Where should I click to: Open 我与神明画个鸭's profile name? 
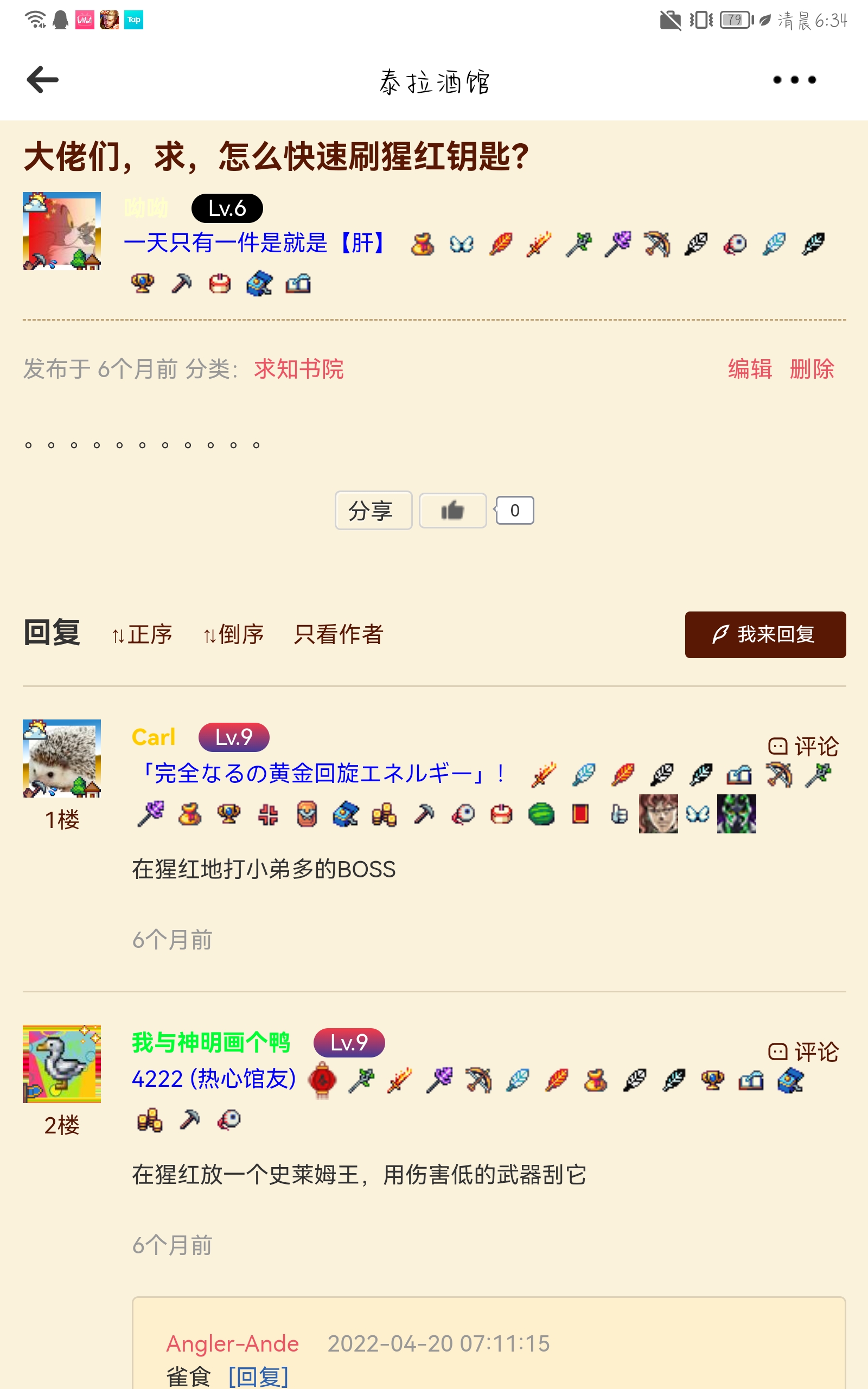pos(210,1043)
